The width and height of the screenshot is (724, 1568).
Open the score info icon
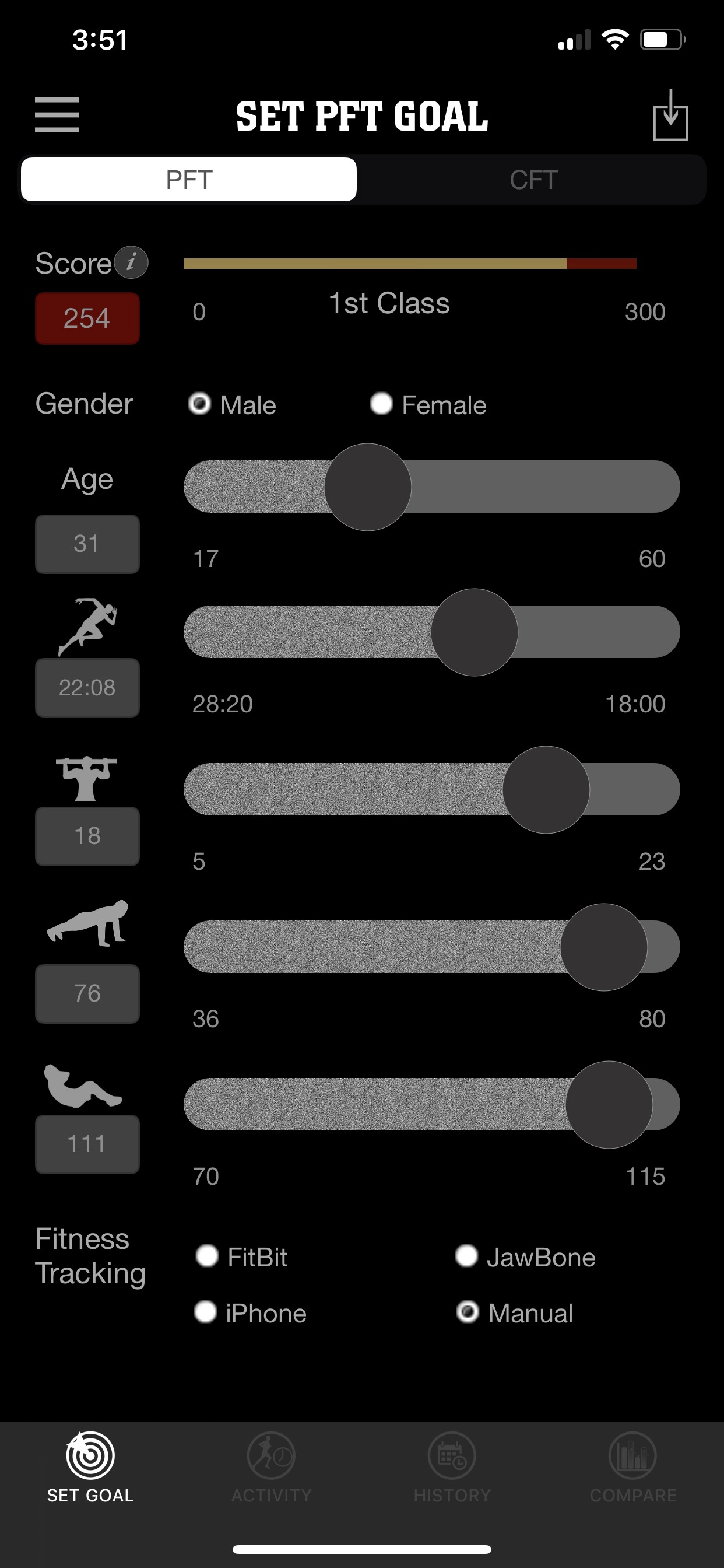tap(131, 263)
